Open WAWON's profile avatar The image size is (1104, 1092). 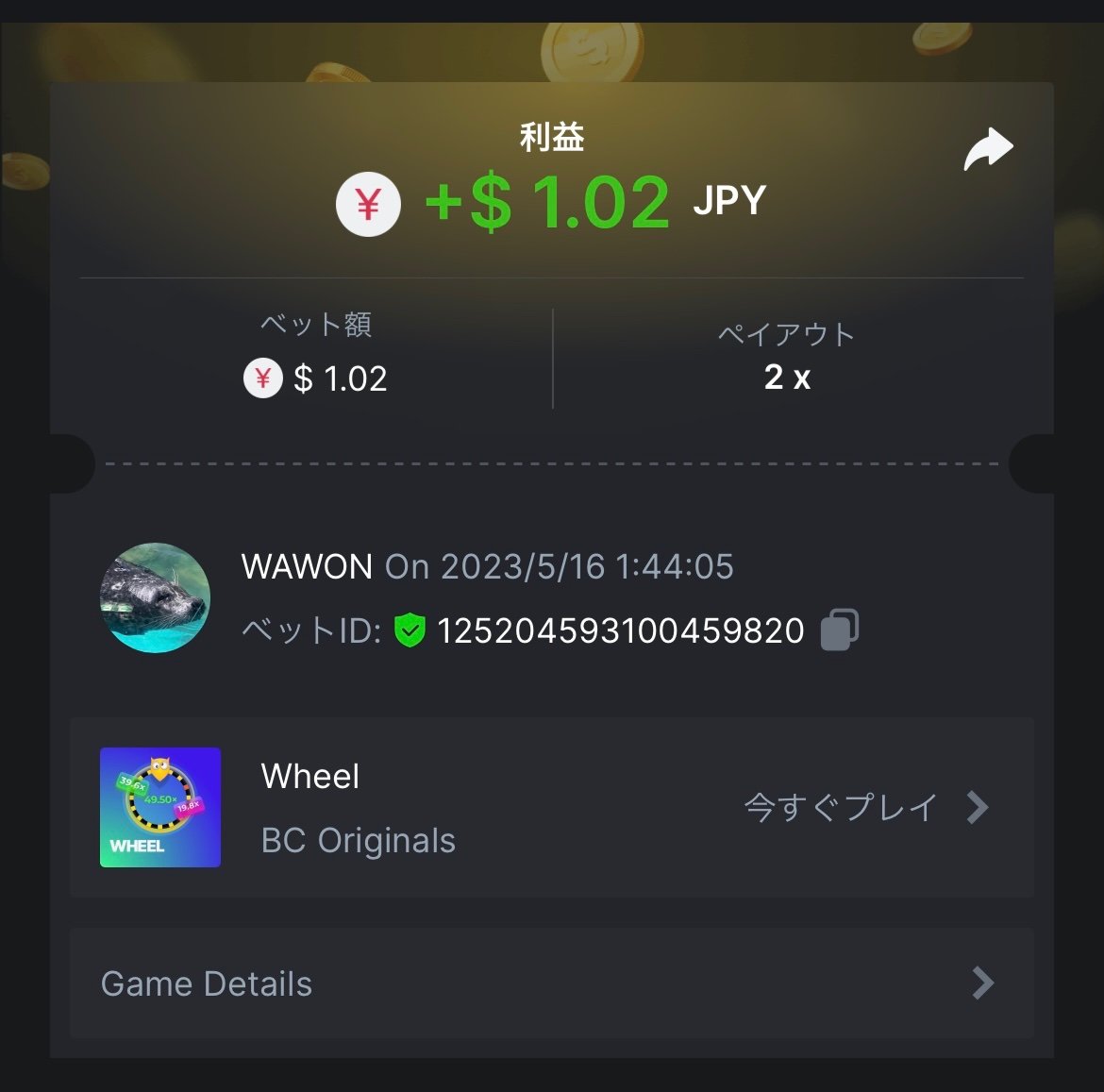(155, 597)
